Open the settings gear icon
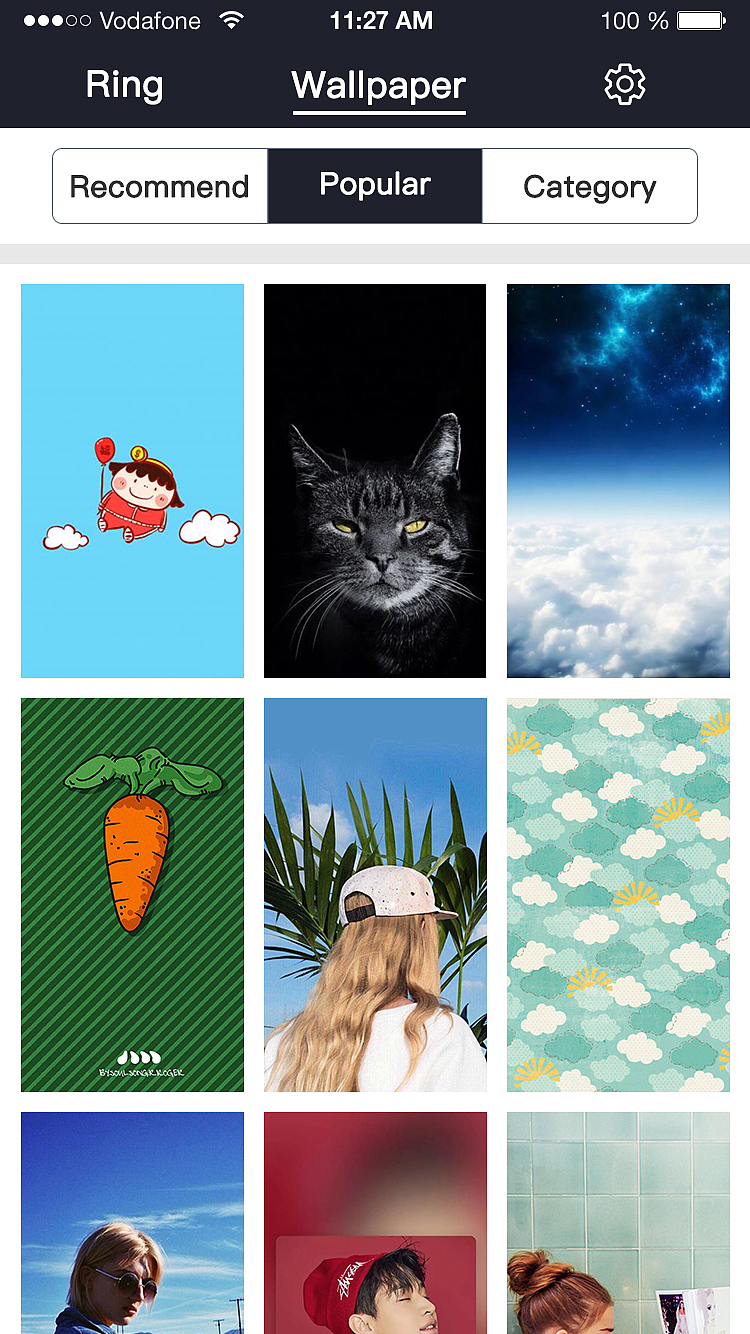This screenshot has height=1334, width=750. [x=625, y=85]
